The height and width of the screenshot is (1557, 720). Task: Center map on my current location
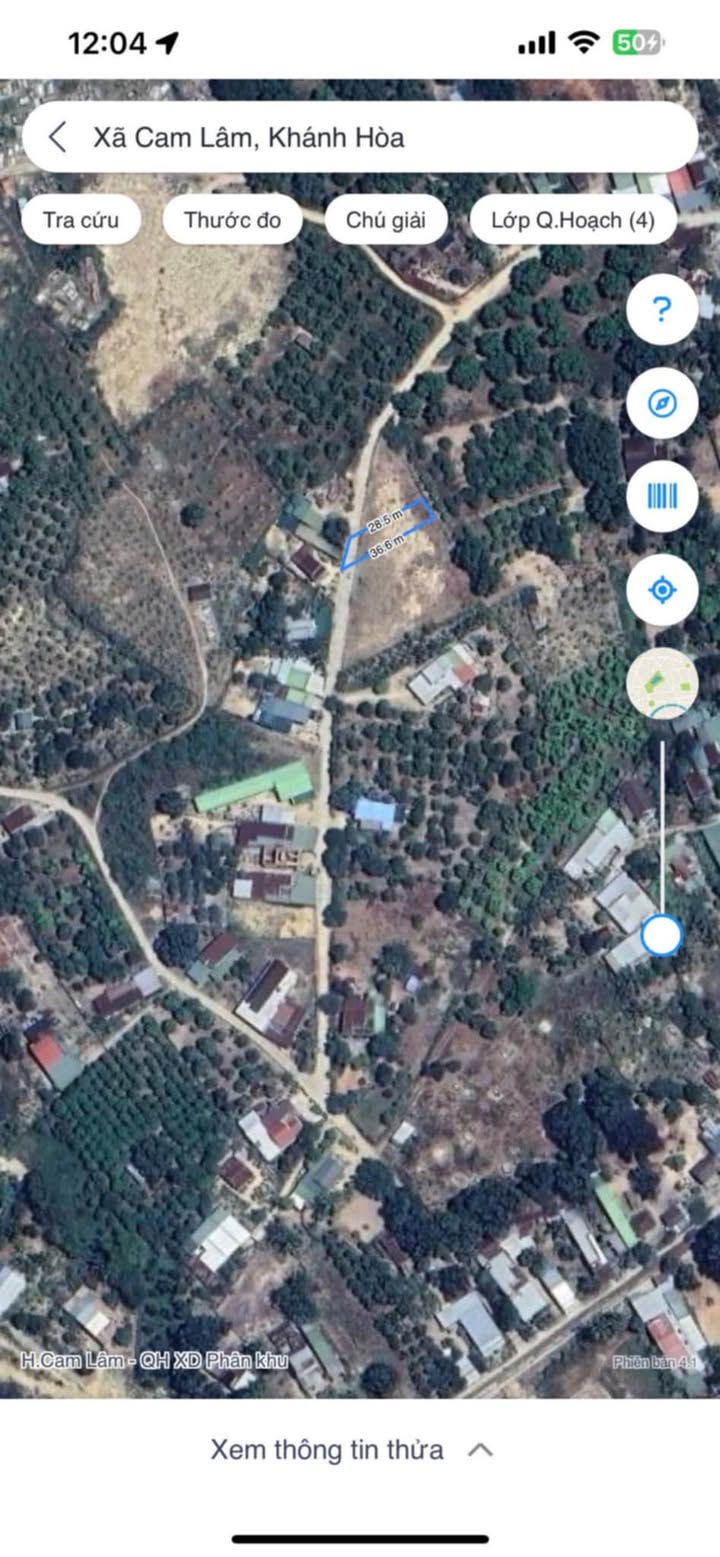[x=662, y=590]
